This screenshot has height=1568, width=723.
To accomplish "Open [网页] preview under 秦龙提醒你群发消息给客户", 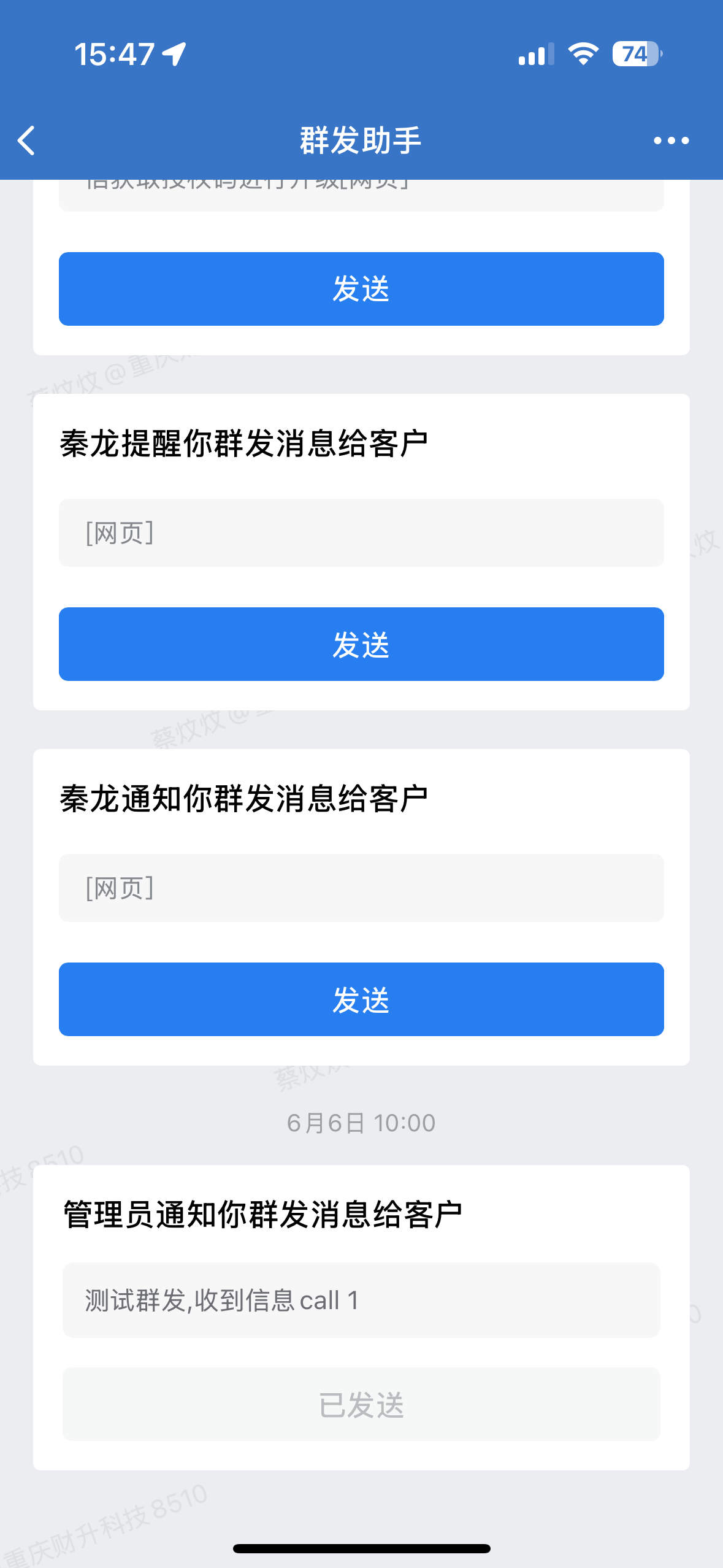I will pos(361,533).
